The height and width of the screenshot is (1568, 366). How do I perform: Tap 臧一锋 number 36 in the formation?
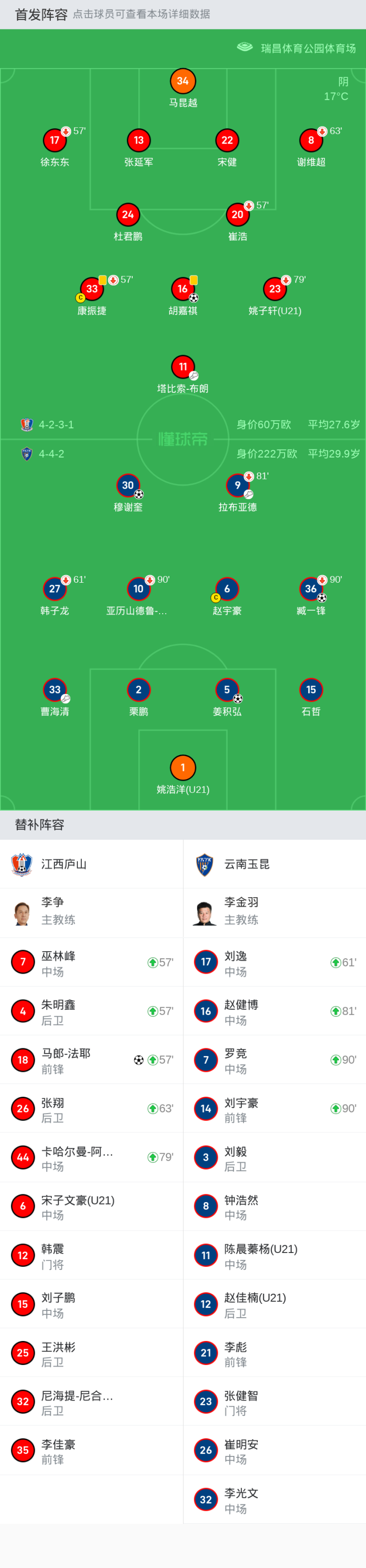[x=311, y=589]
